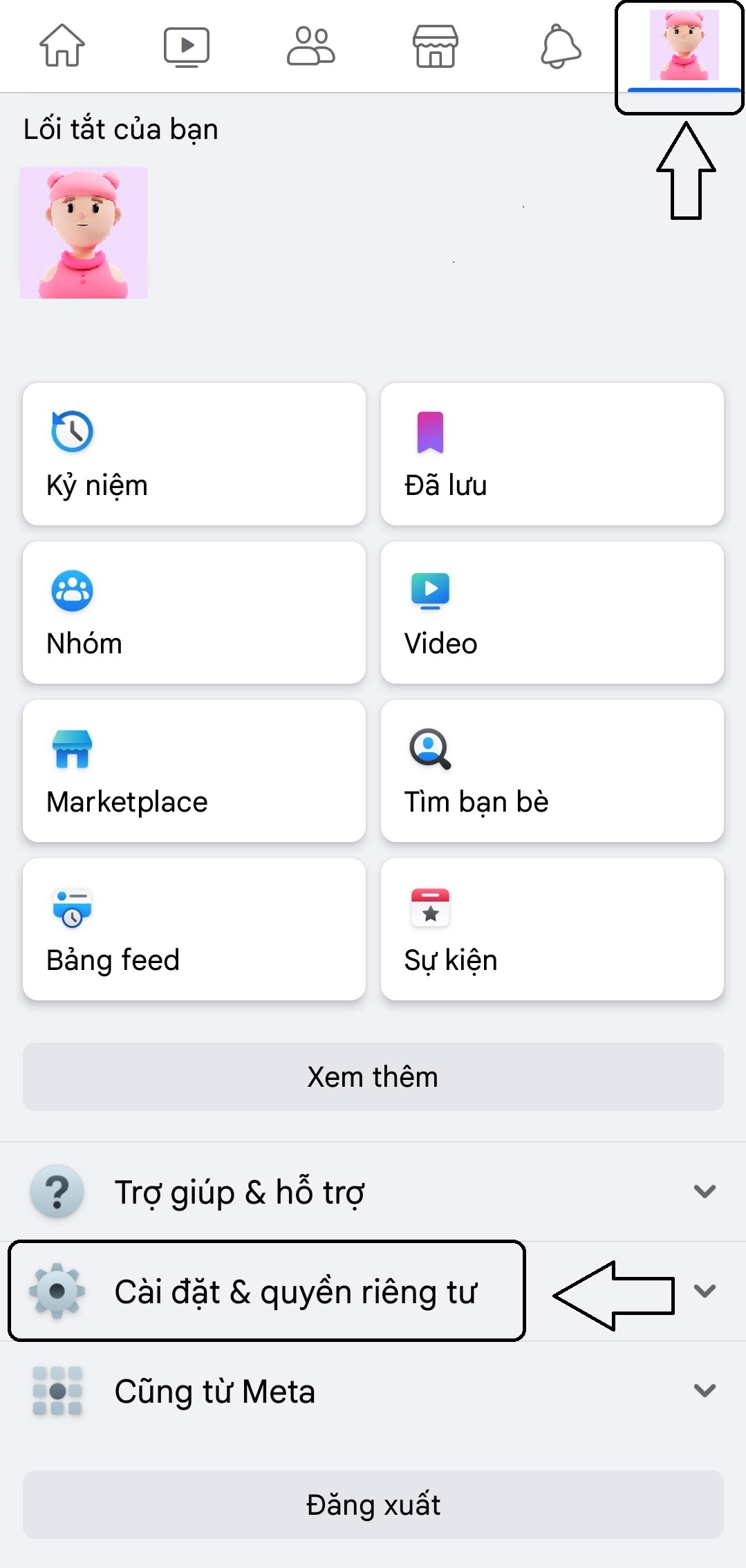Image resolution: width=746 pixels, height=1568 pixels.
Task: Tap the Đăng xuất logout button
Action: click(373, 1505)
